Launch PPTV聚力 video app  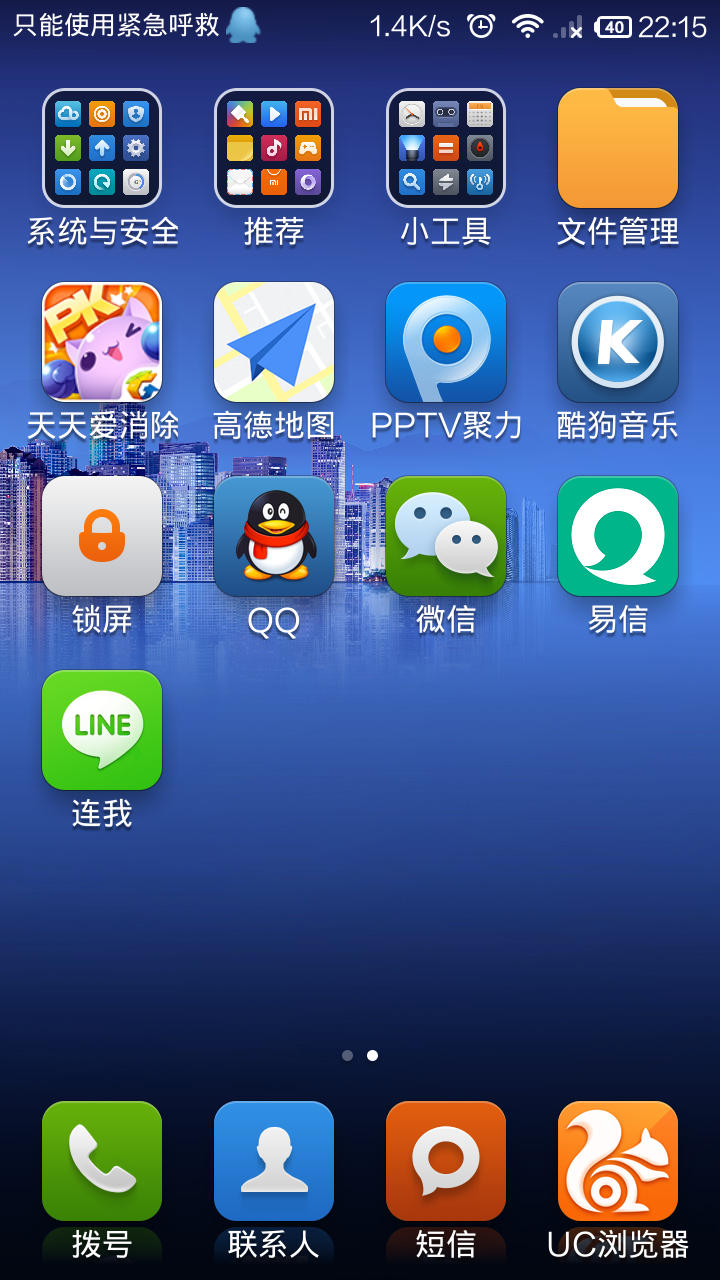coord(446,342)
